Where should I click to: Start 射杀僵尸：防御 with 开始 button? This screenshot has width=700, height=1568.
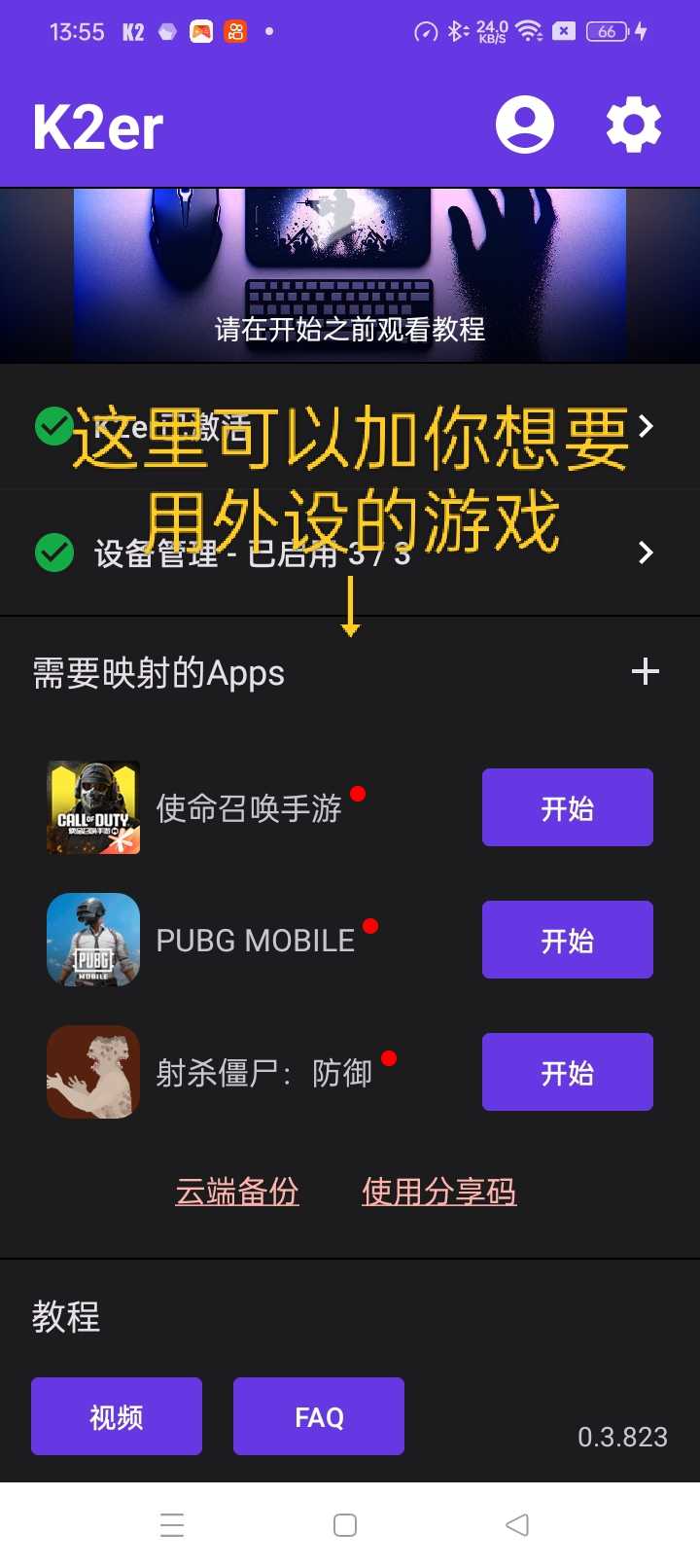coord(567,1072)
